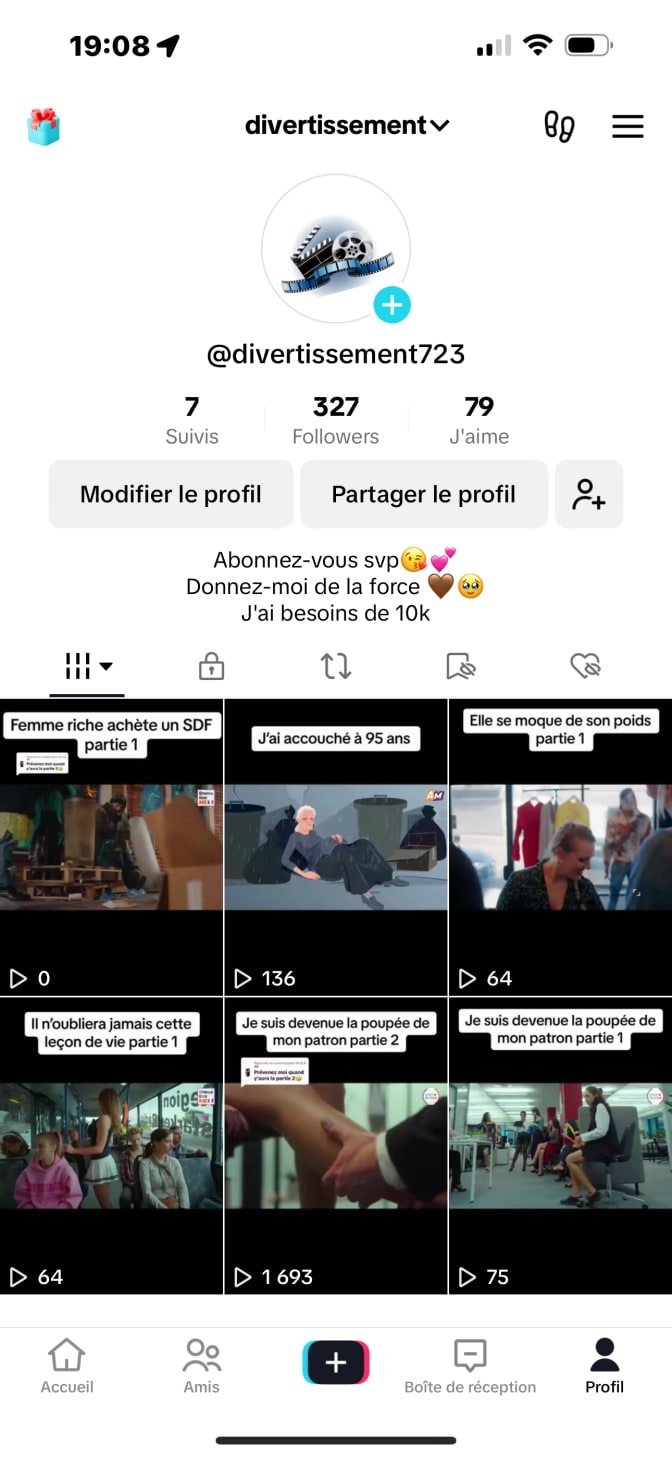Tap Modifier le profil
The width and height of the screenshot is (672, 1457).
pyautogui.click(x=171, y=494)
